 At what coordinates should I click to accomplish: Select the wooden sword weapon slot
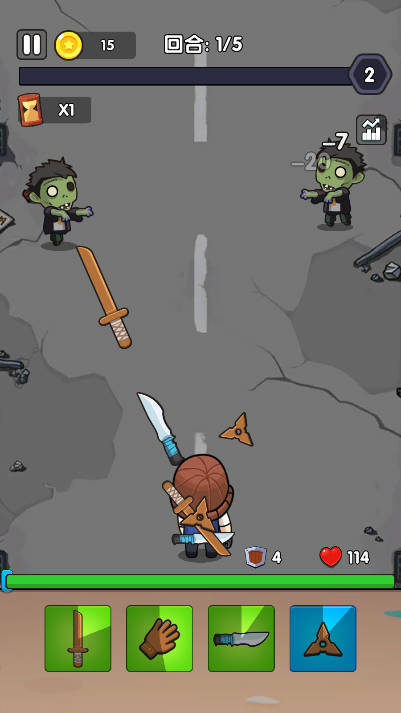coord(78,638)
